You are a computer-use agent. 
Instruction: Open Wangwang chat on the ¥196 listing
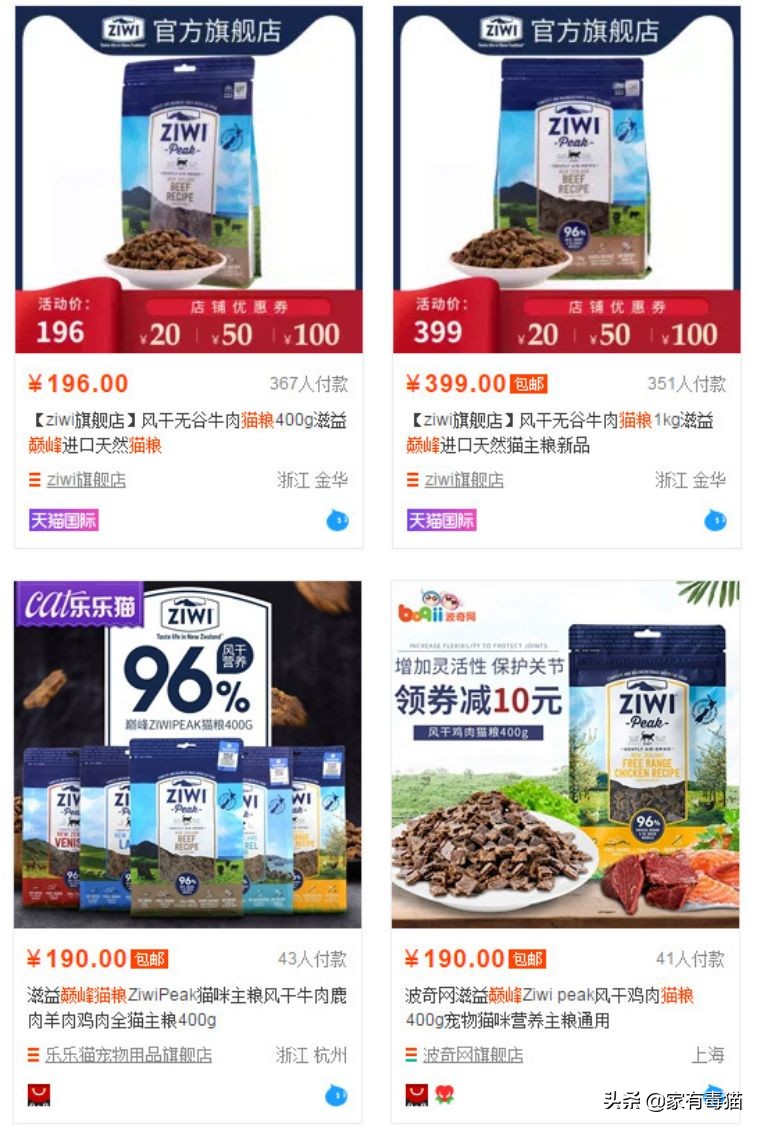click(338, 519)
